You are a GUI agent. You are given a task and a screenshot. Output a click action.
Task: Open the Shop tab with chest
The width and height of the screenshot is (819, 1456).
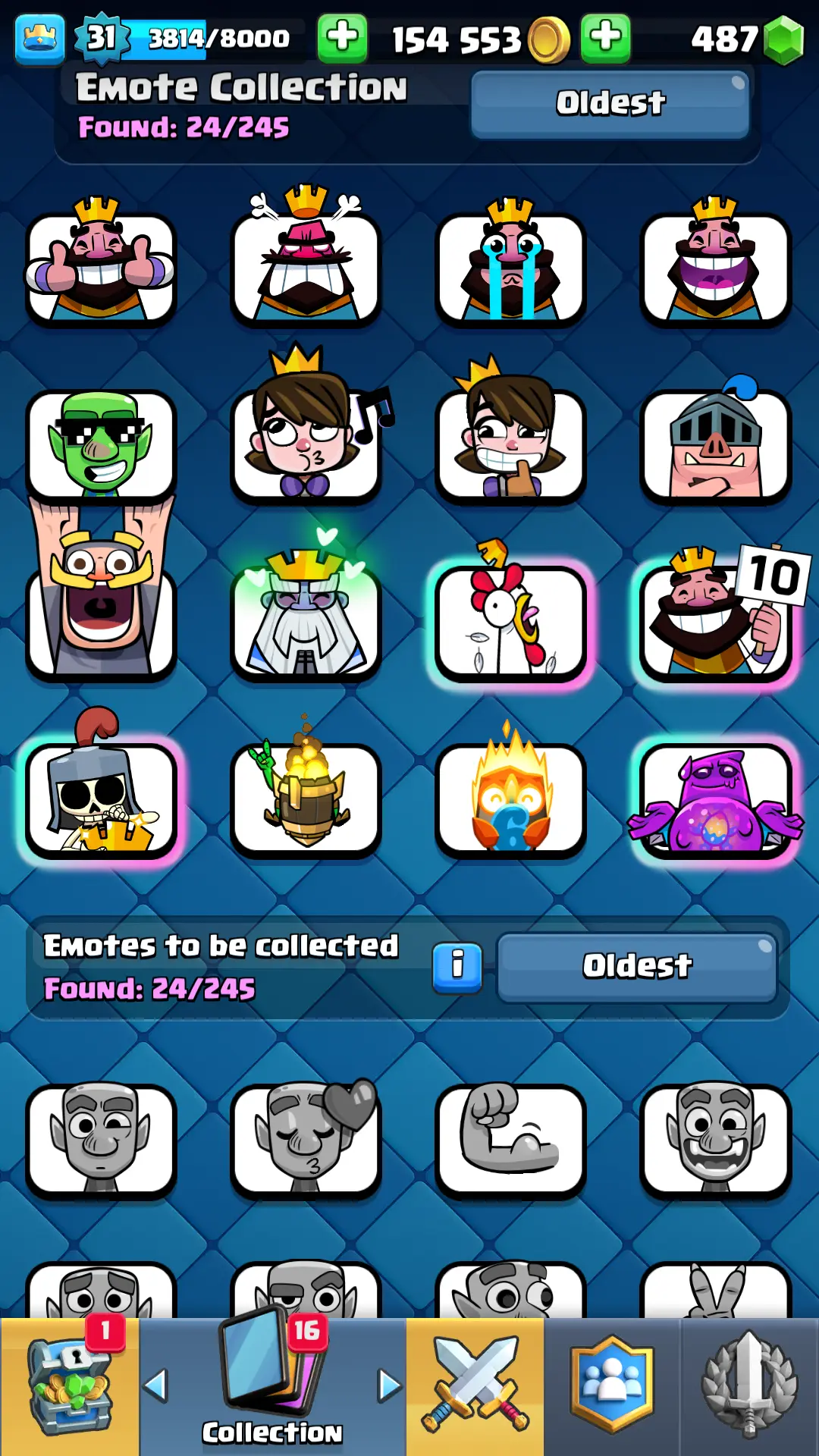(x=70, y=1388)
